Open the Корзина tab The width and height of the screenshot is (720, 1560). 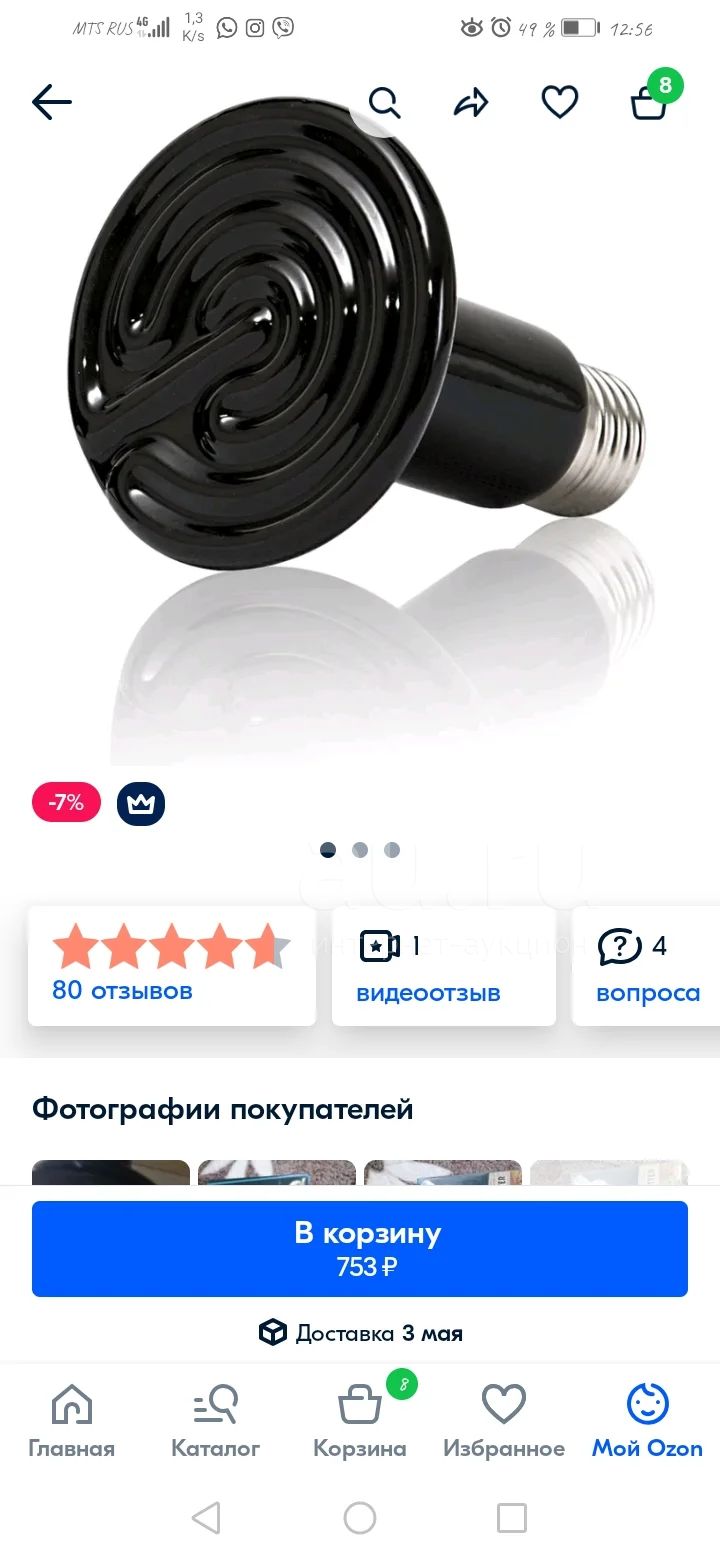click(x=360, y=1420)
